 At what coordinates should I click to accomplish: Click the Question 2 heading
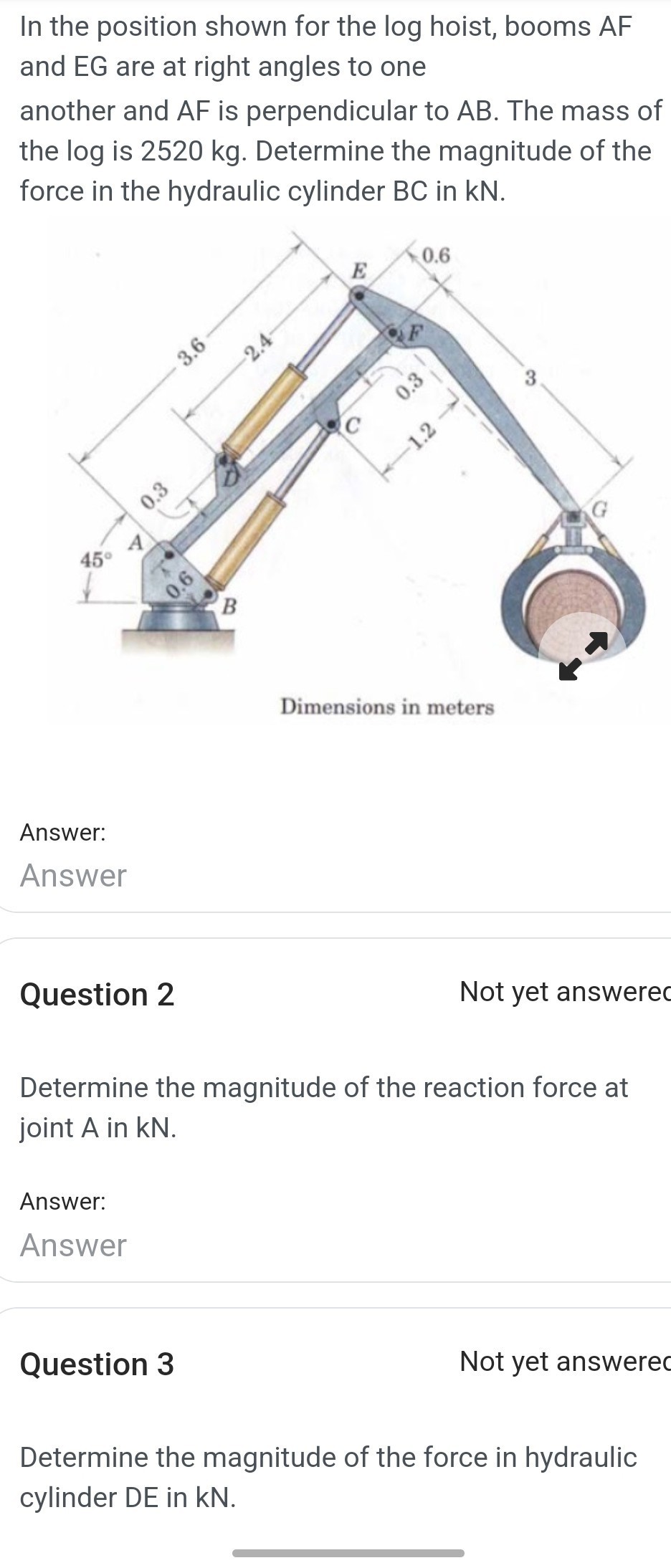98,995
